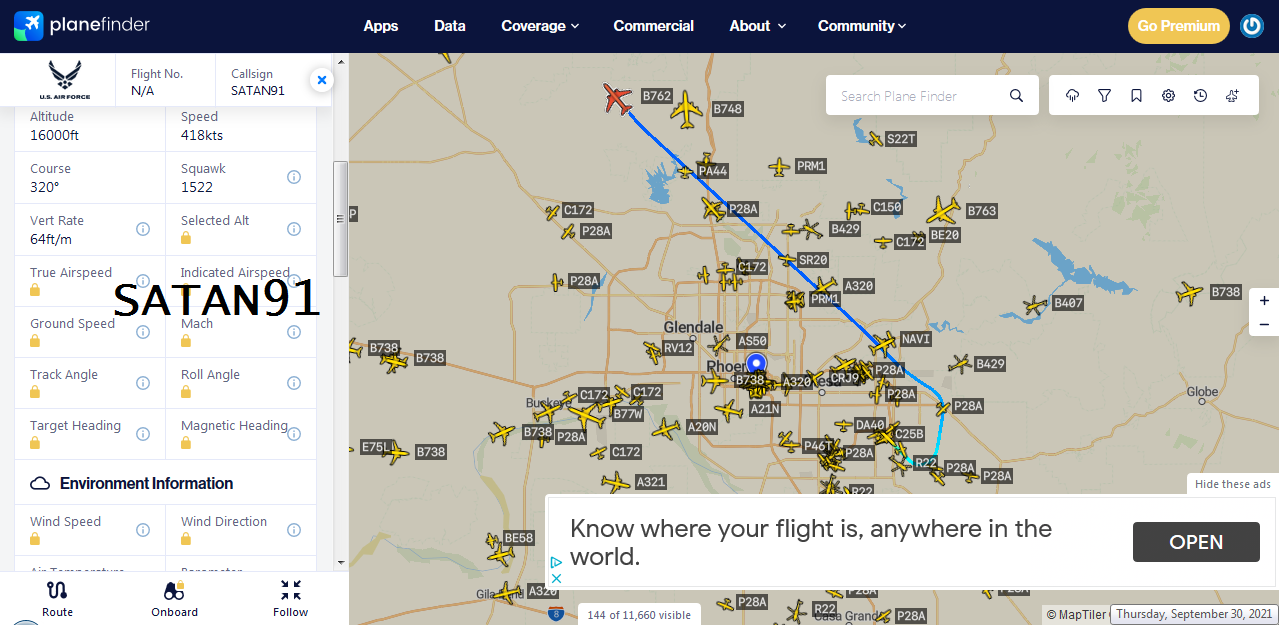Expand the Community dropdown
1279x625 pixels.
pos(862,26)
